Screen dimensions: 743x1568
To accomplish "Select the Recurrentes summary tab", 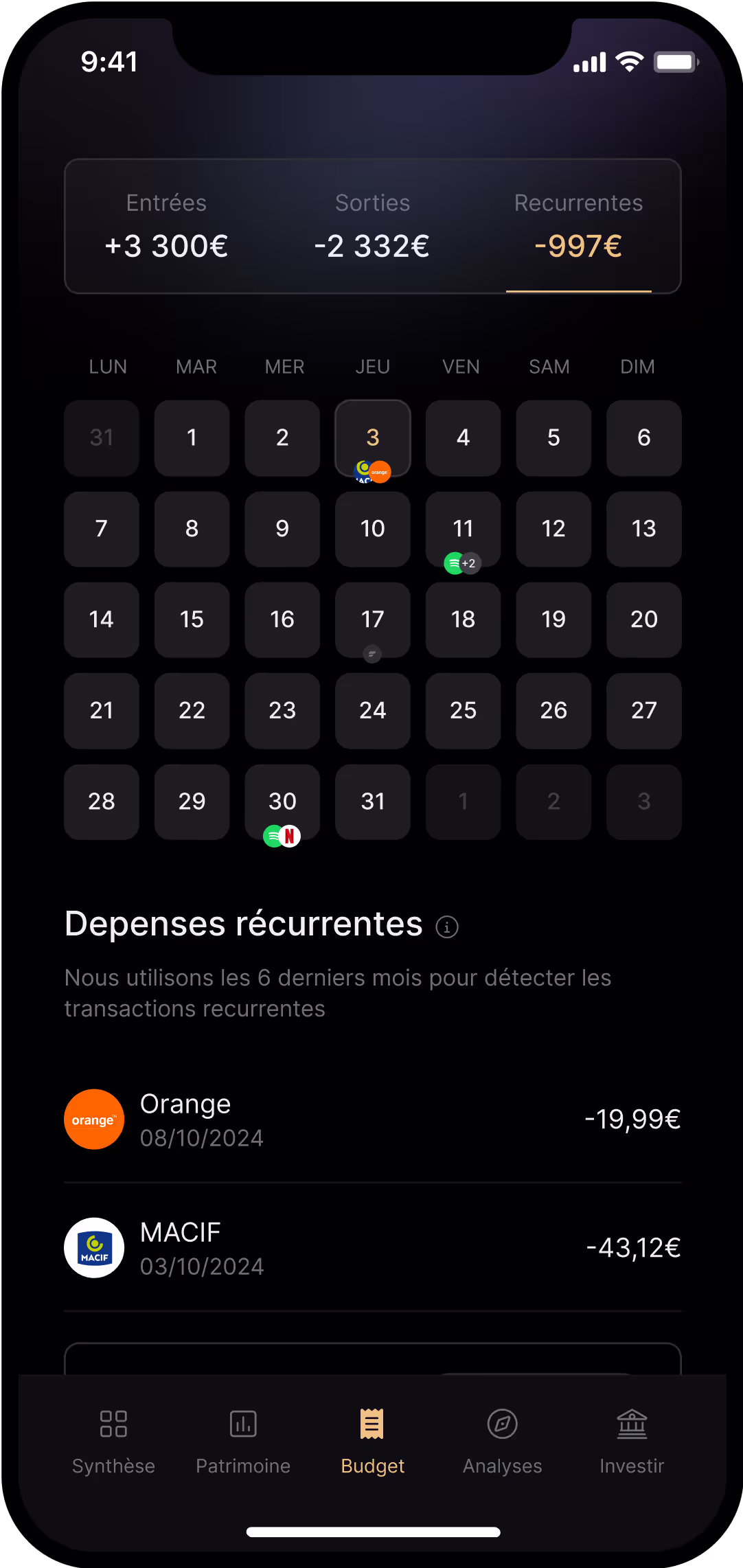I will (x=578, y=227).
